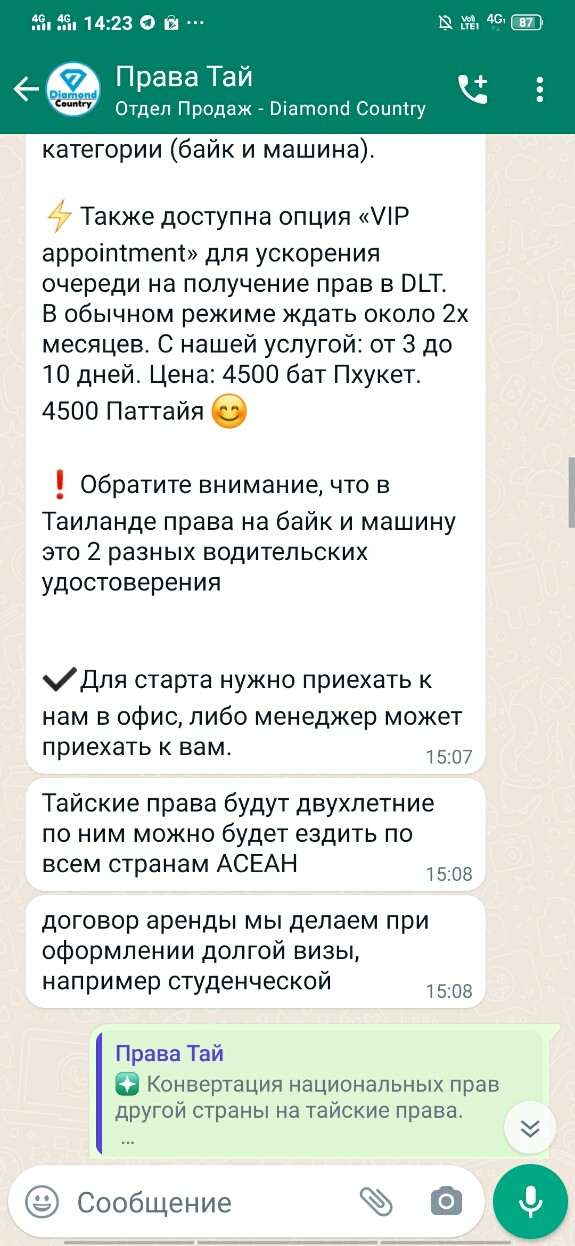Open the emoji picker
Viewport: 575px width, 1246px height.
tap(42, 1201)
